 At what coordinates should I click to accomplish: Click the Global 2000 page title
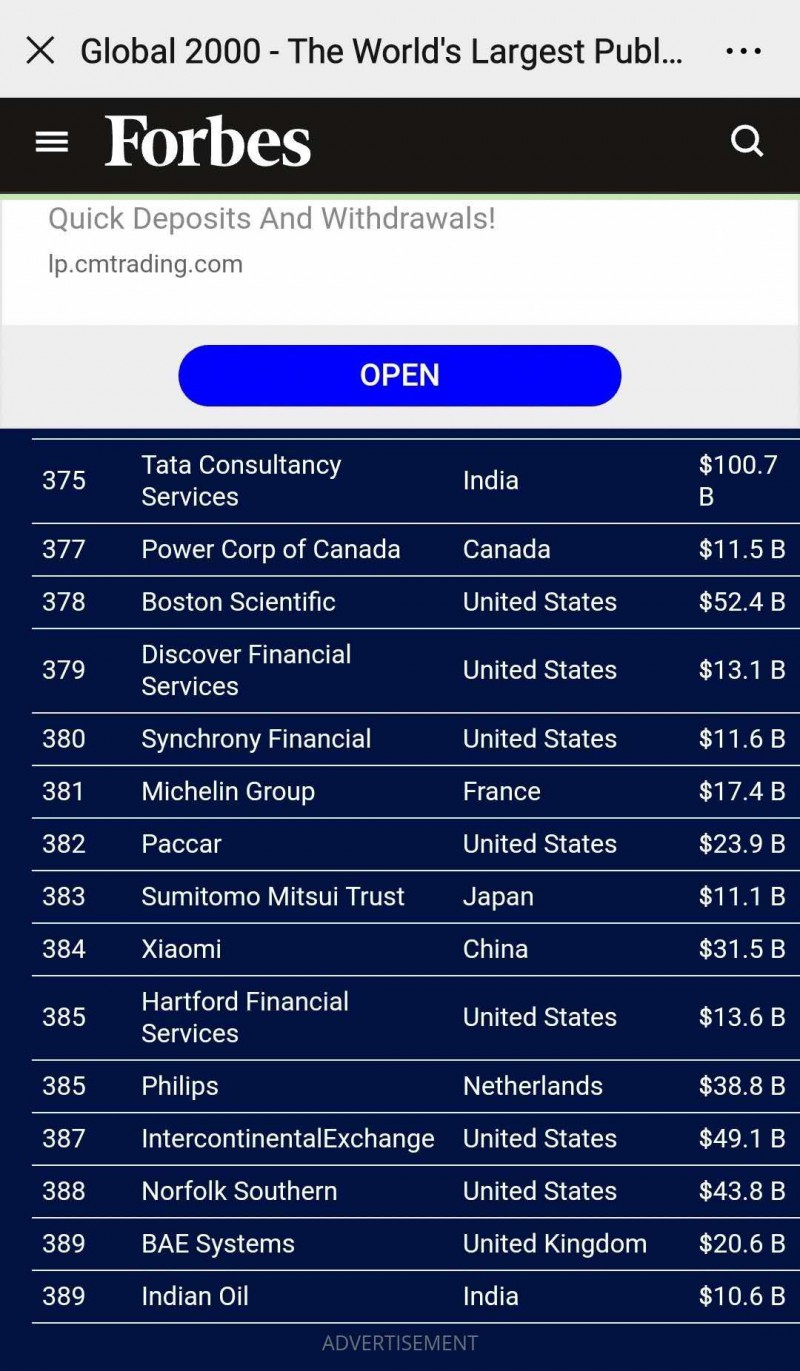[x=380, y=50]
